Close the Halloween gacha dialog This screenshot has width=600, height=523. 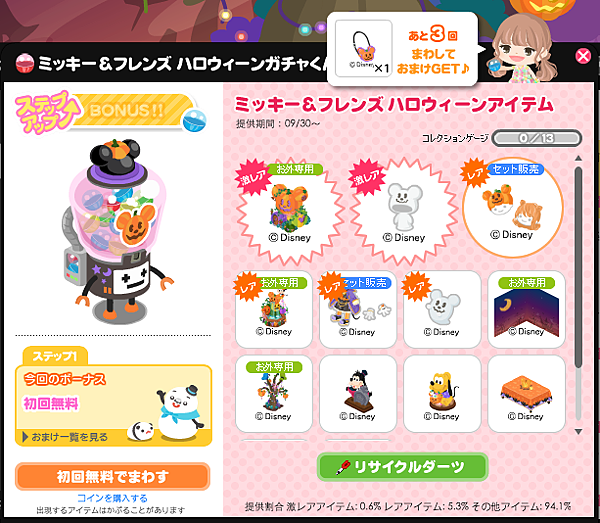[x=583, y=56]
